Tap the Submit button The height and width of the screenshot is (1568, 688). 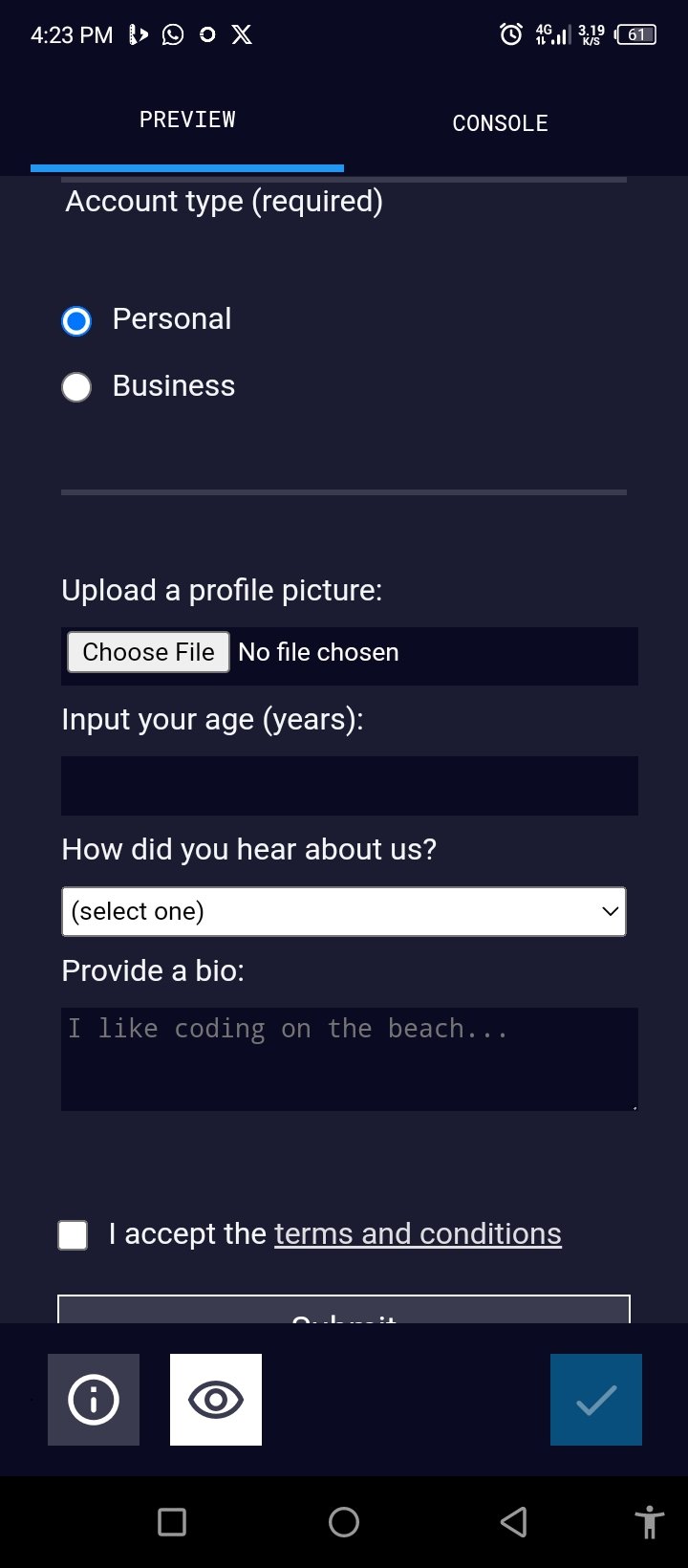(x=344, y=1312)
